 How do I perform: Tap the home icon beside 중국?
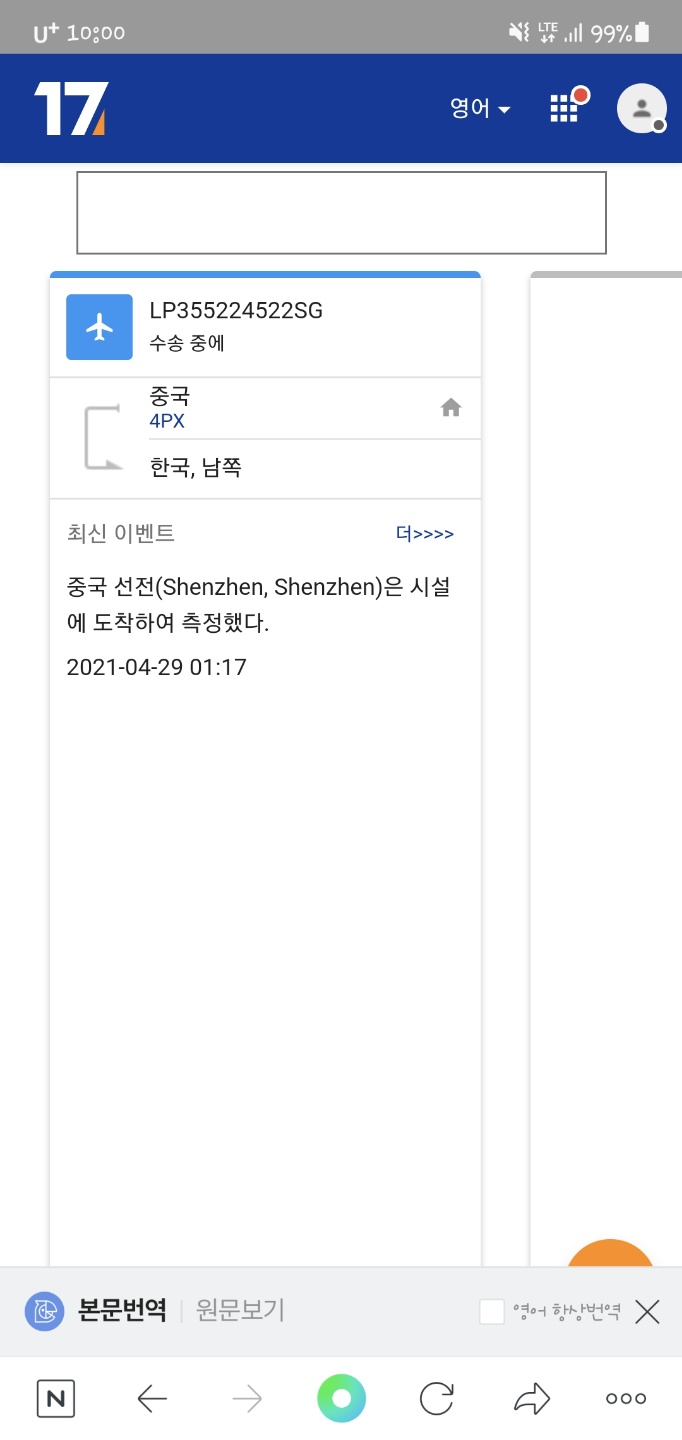[451, 408]
